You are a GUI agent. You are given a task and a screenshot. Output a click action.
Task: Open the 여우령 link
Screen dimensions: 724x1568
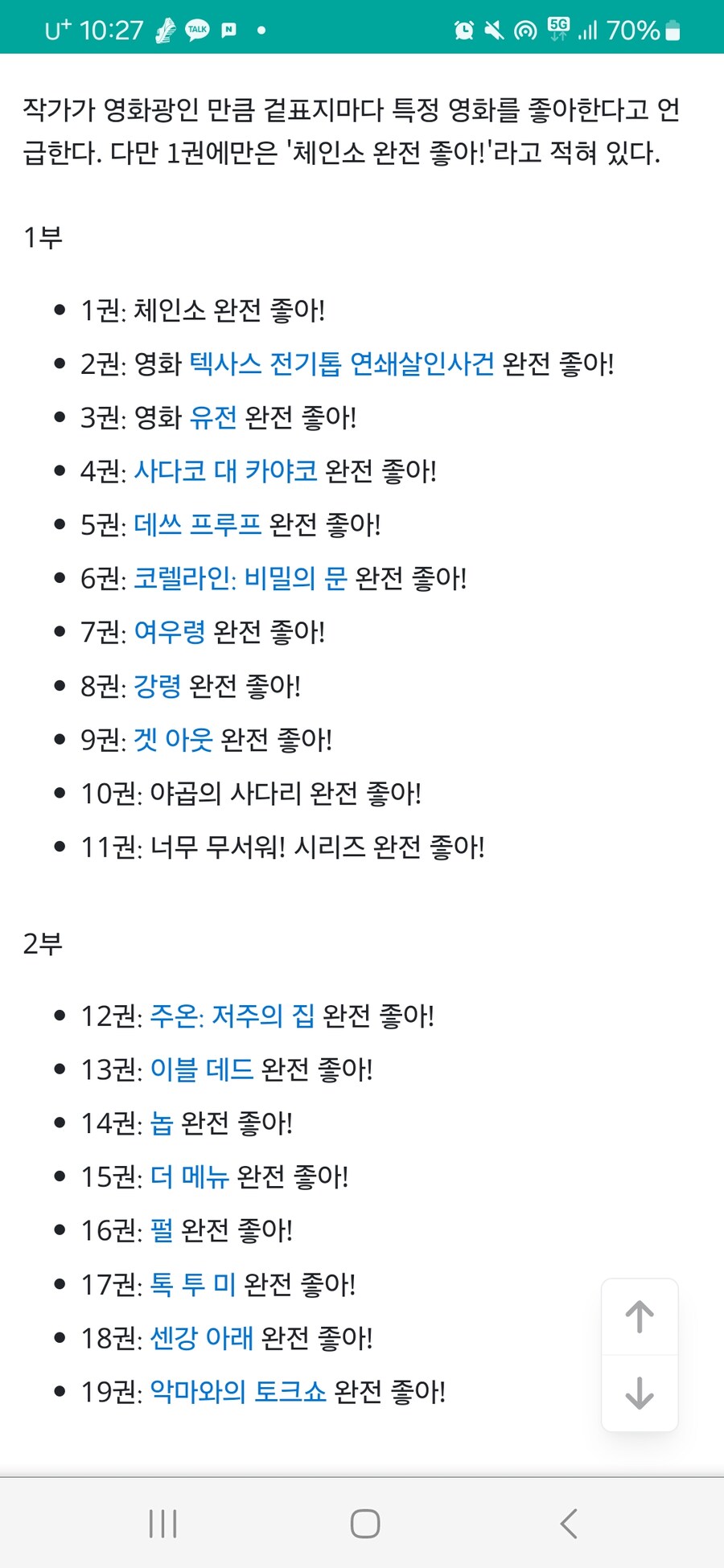coord(169,632)
